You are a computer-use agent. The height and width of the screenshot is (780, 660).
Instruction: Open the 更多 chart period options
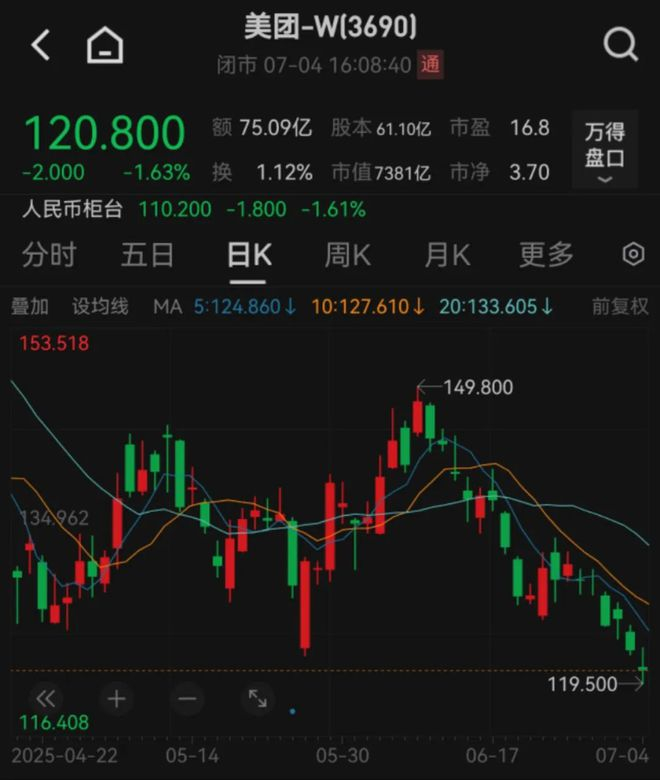coord(546,255)
